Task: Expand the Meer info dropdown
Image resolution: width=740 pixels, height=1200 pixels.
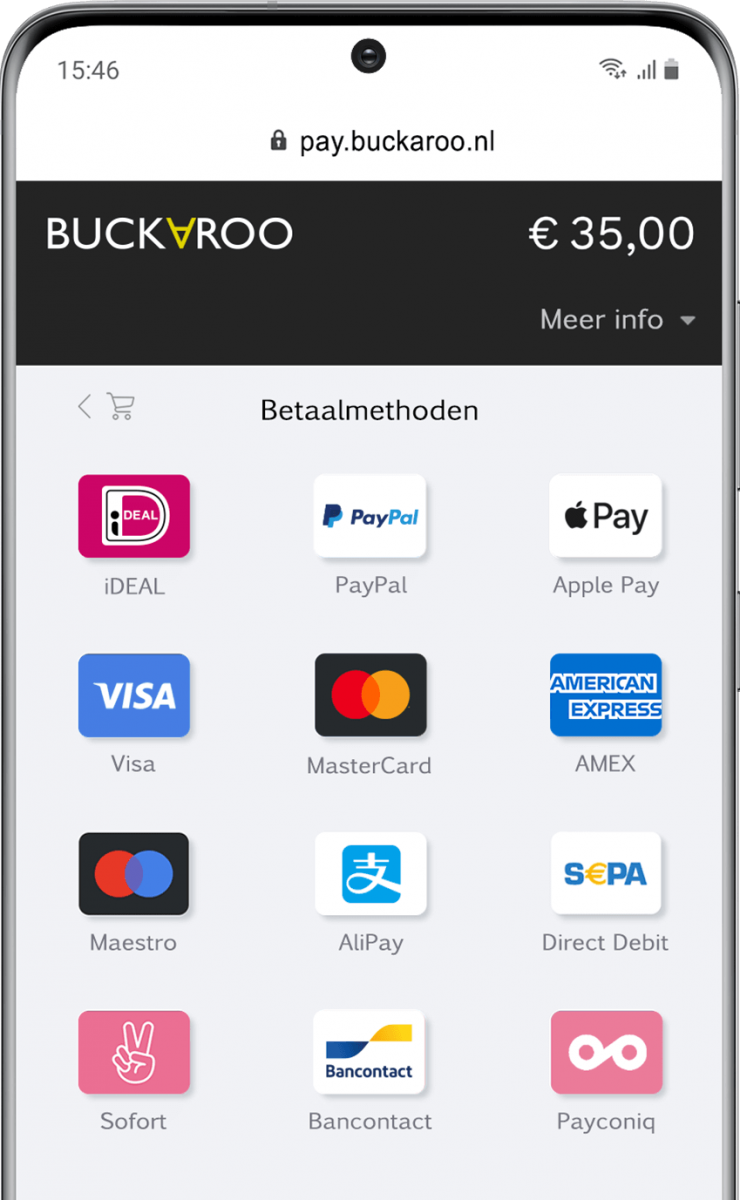Action: point(617,320)
